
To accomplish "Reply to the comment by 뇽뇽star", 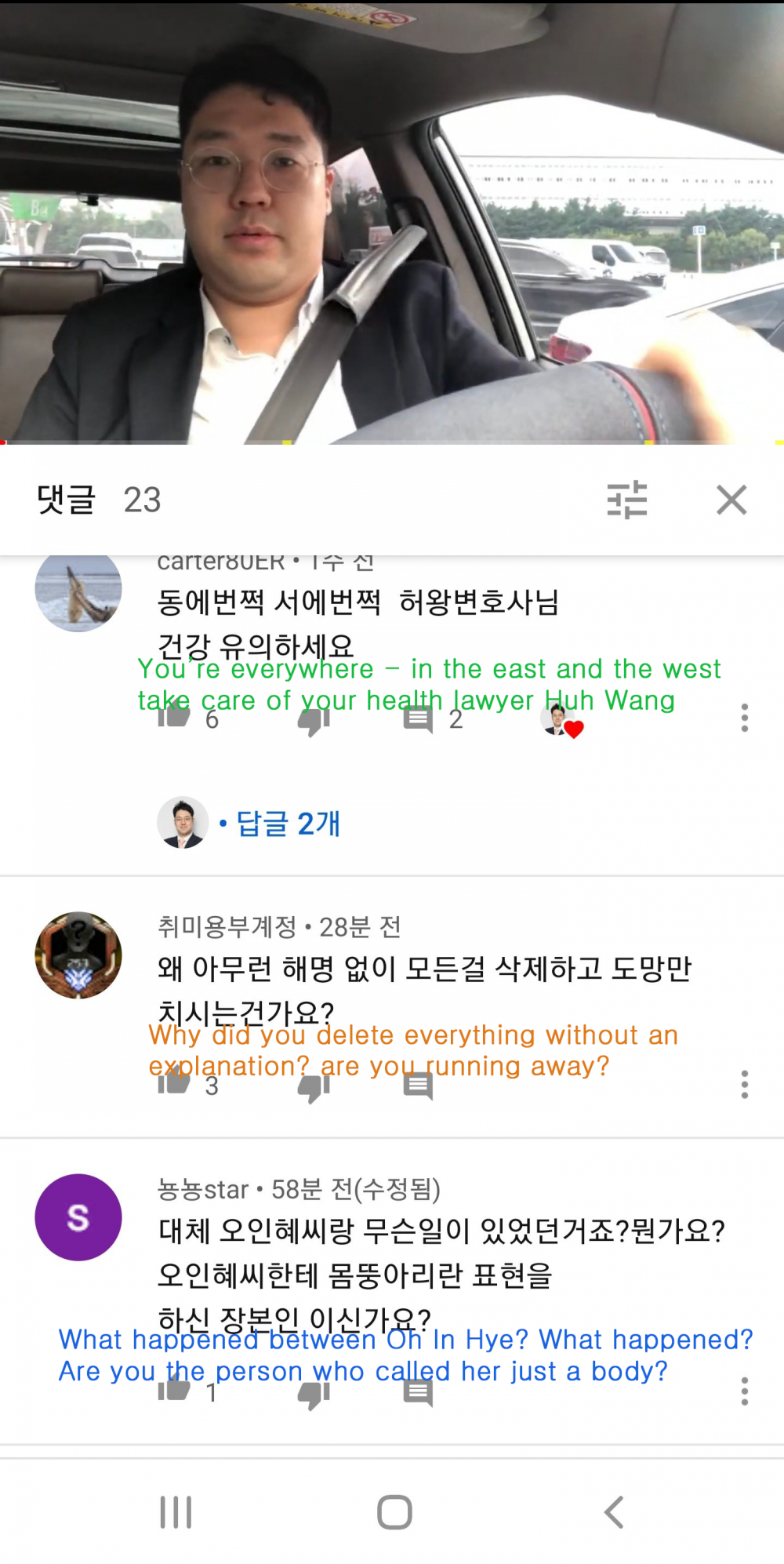I will 418,1393.
